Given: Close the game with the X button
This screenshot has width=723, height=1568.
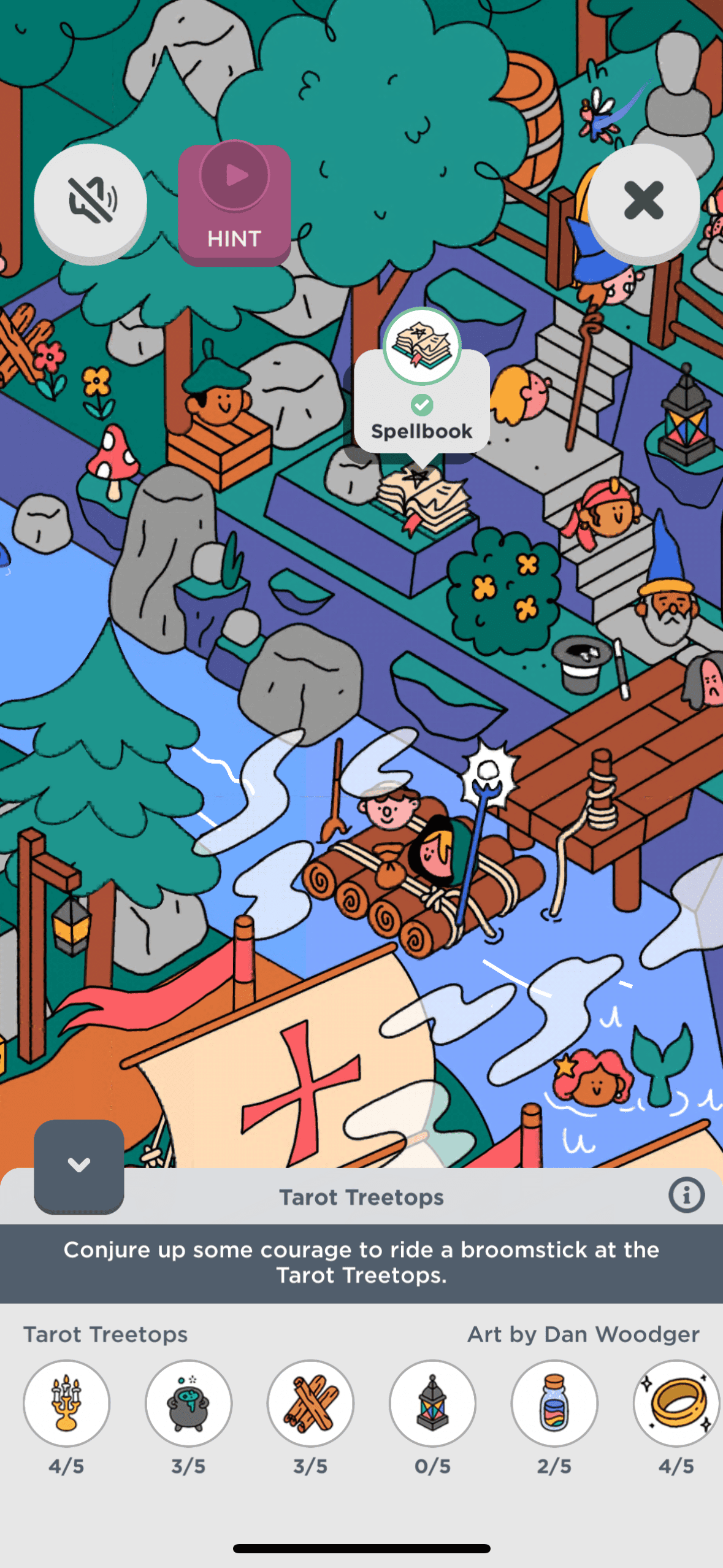Looking at the screenshot, I should coord(643,201).
